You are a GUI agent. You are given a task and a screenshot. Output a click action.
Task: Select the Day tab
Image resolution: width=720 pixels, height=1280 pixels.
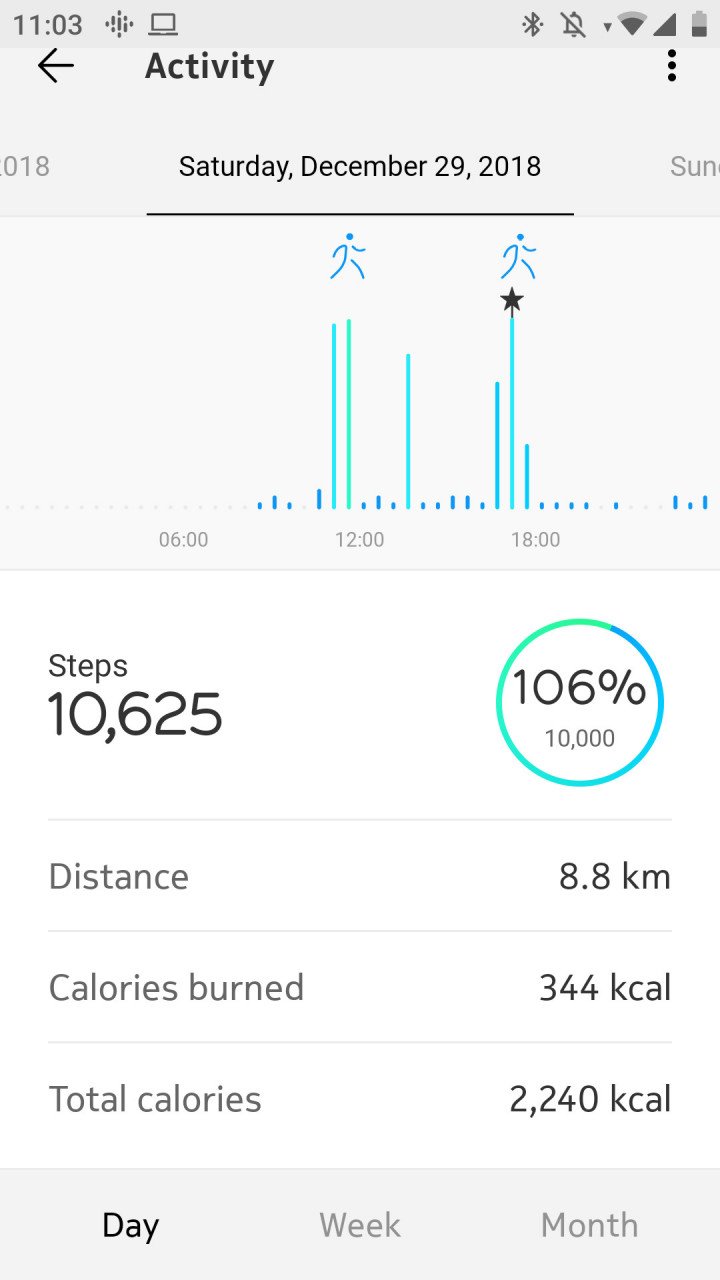pos(130,1225)
